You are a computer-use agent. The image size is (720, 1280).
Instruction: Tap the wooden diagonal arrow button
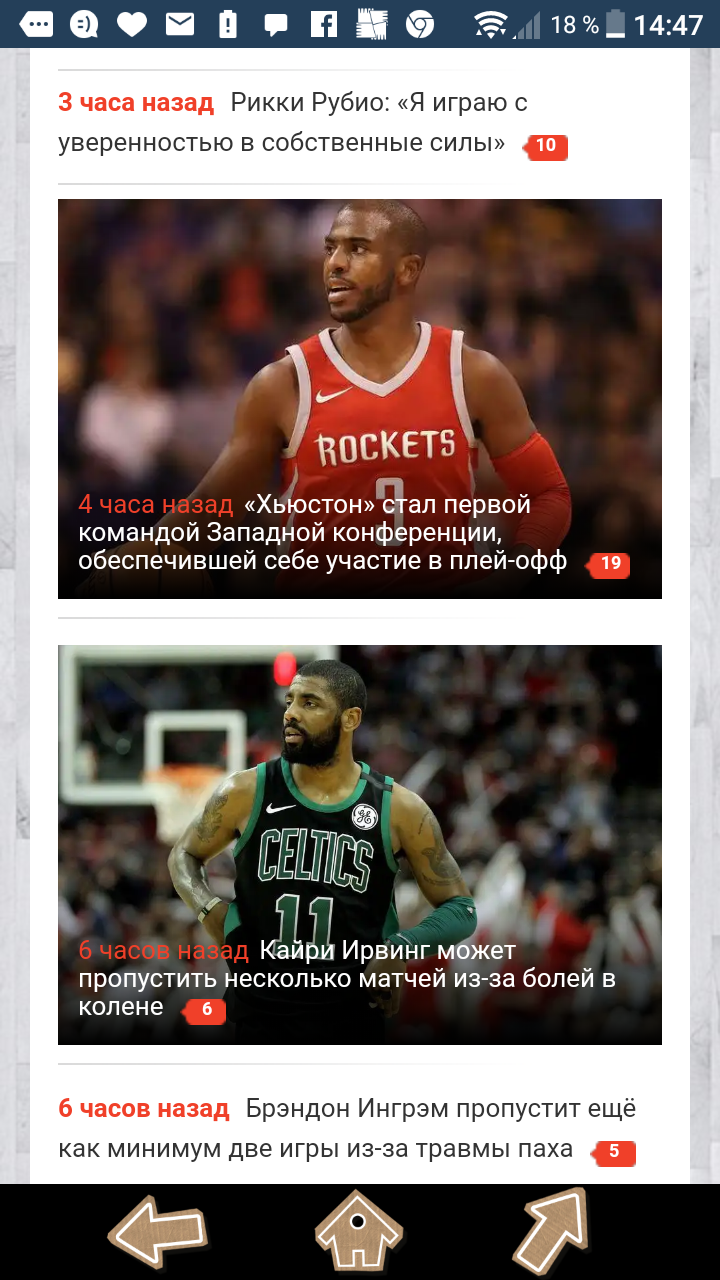pyautogui.click(x=549, y=1227)
